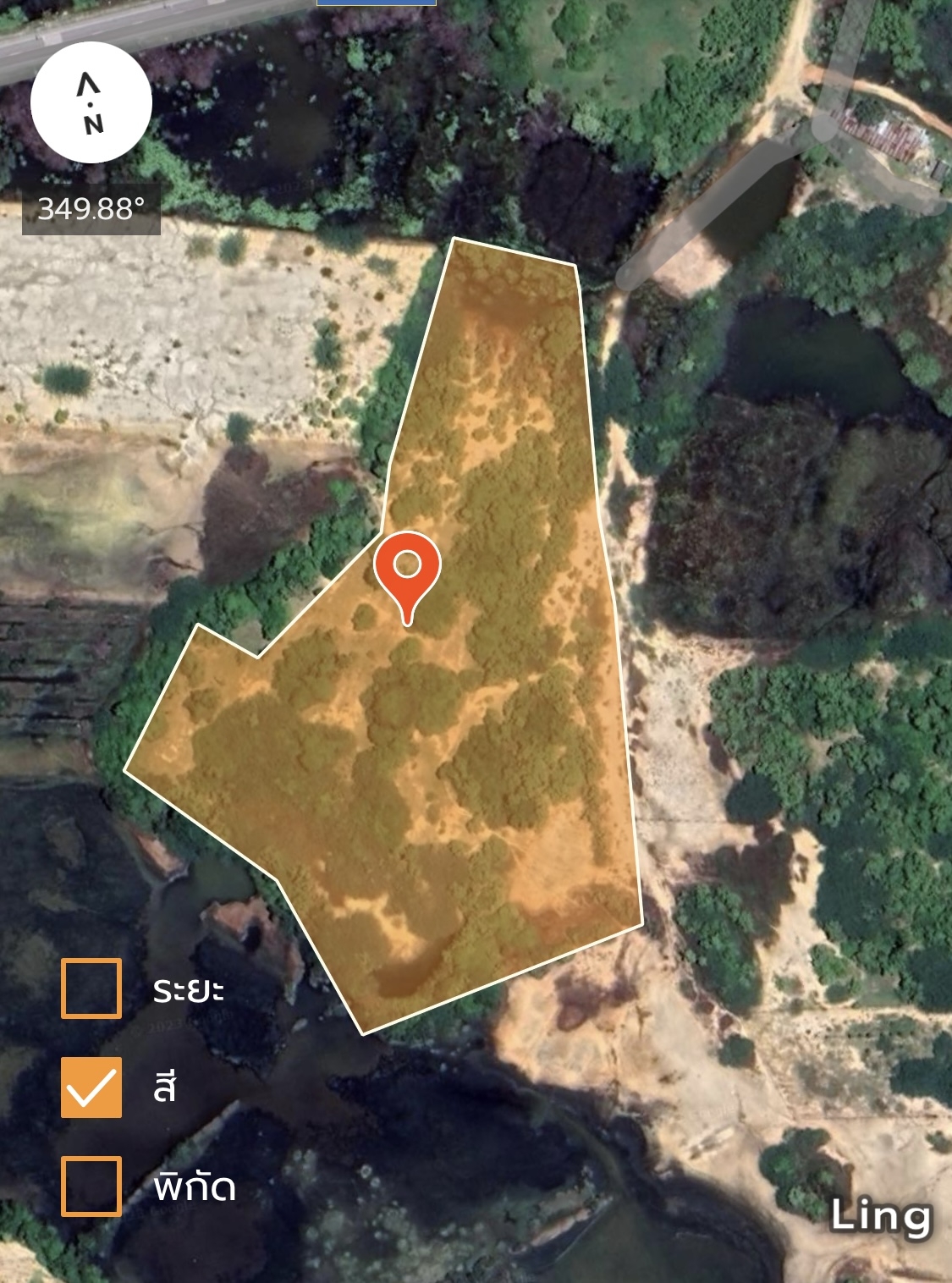Enable the พิกัด checkbox
This screenshot has width=952, height=1283.
tap(91, 1187)
